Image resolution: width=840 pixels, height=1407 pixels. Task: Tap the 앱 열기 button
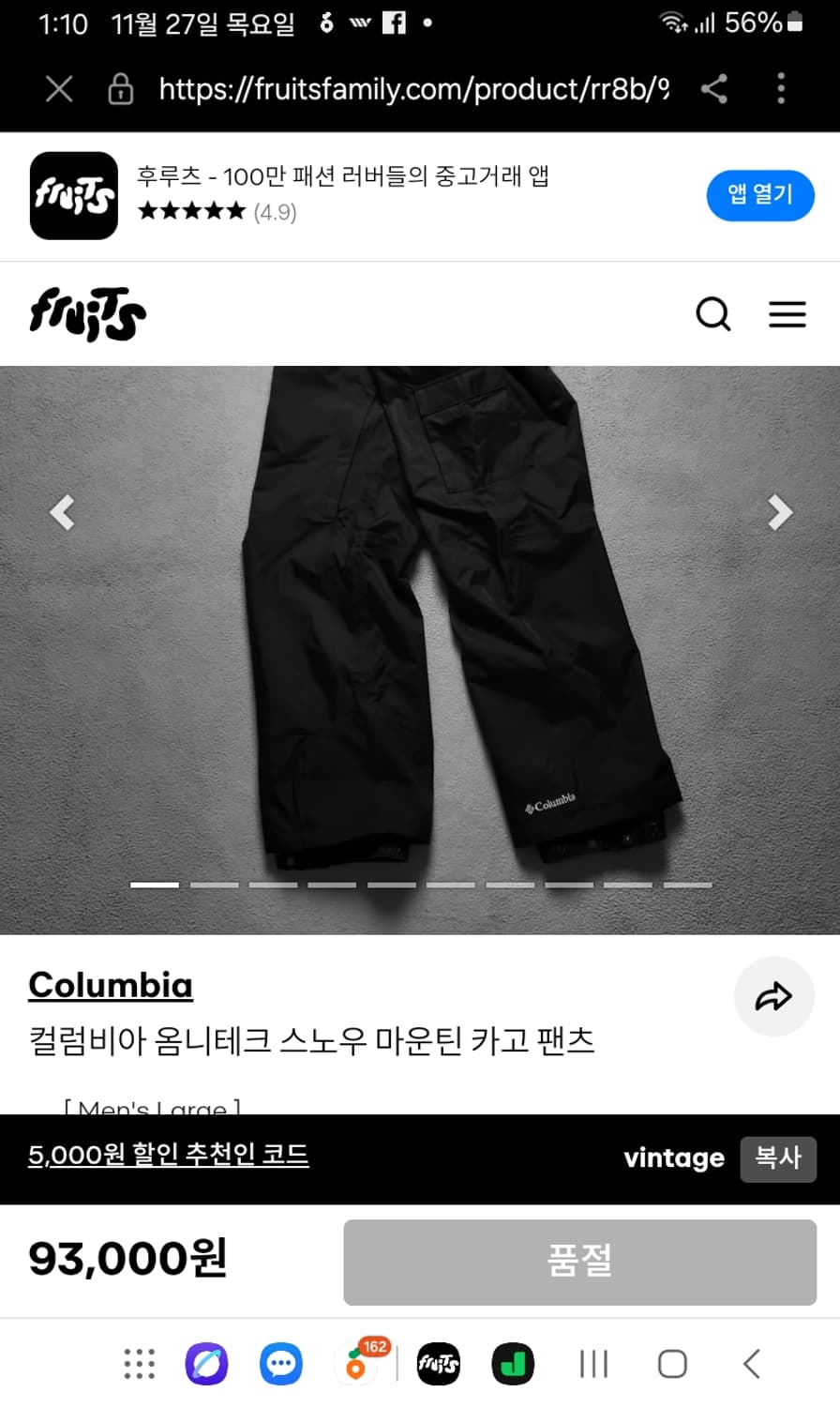(760, 195)
